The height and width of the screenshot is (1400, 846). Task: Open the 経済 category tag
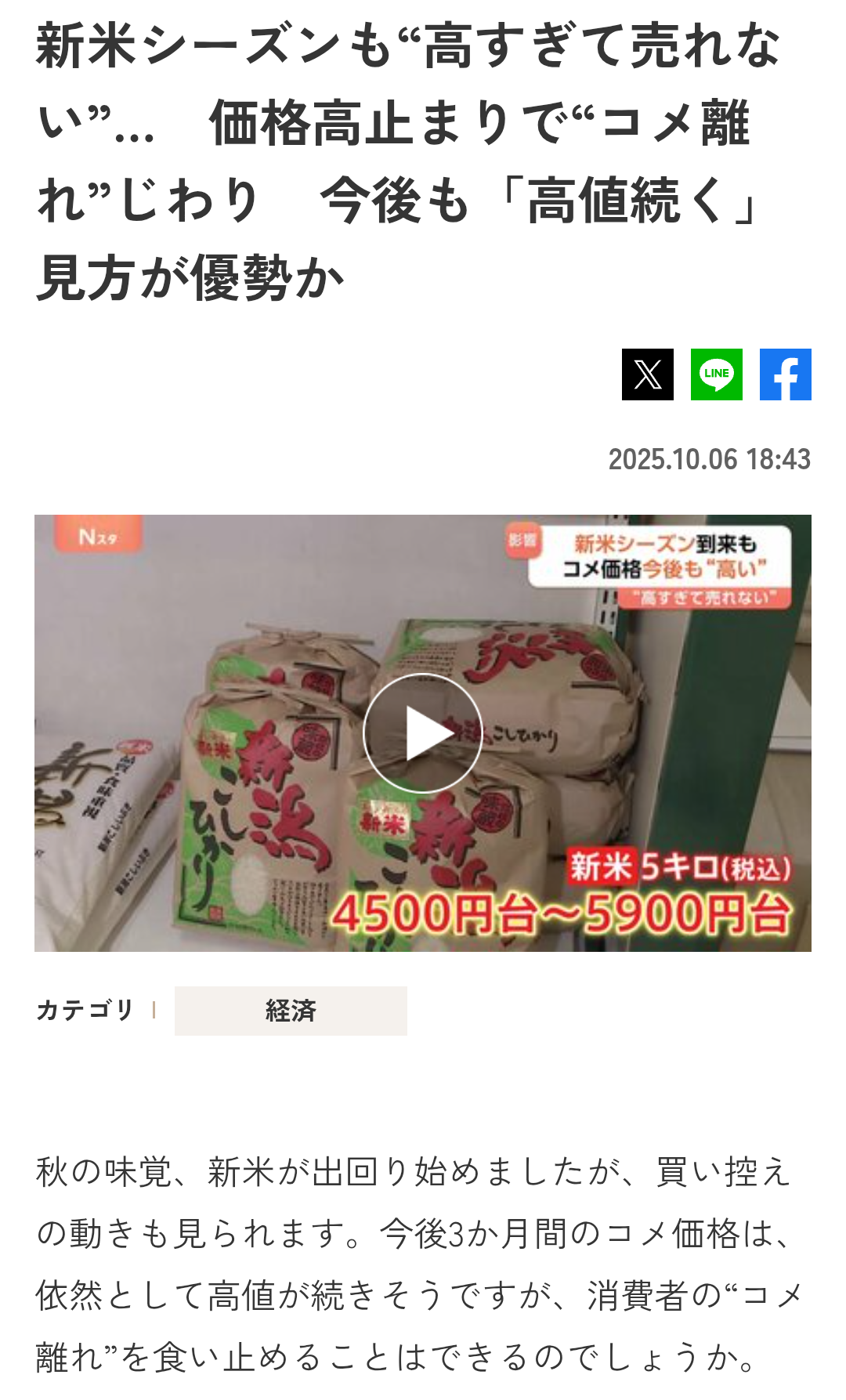click(291, 1011)
